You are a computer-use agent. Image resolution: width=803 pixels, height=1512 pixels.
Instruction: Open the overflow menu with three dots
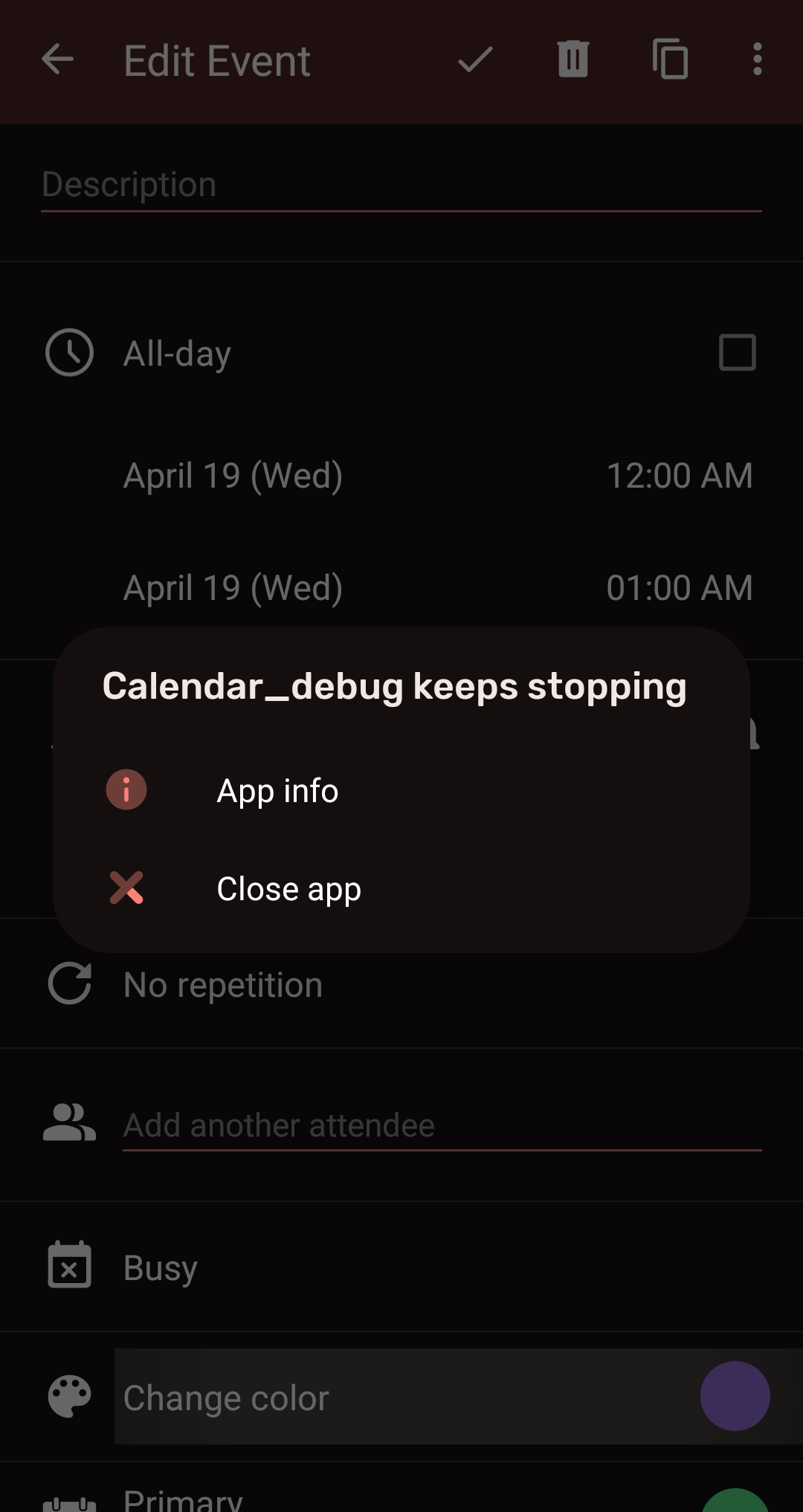tap(758, 61)
